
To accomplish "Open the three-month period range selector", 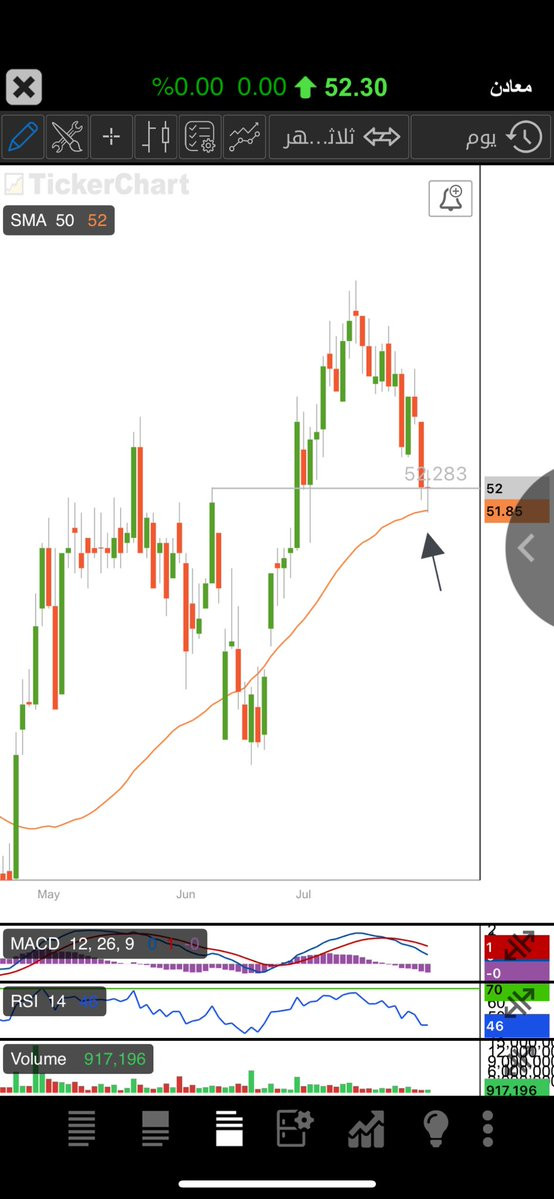I will 337,138.
